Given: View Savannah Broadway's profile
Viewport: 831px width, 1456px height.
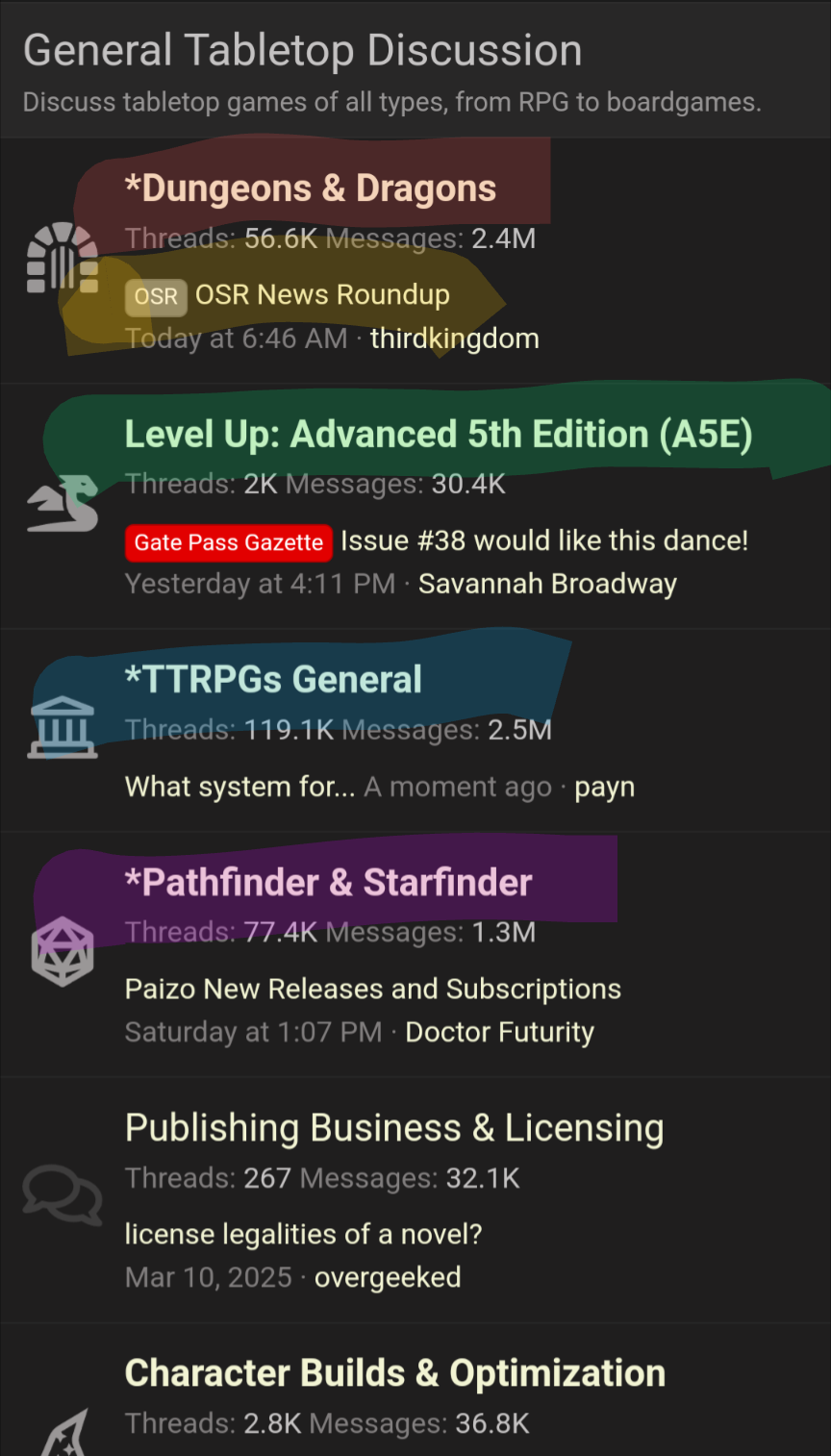Looking at the screenshot, I should (547, 584).
